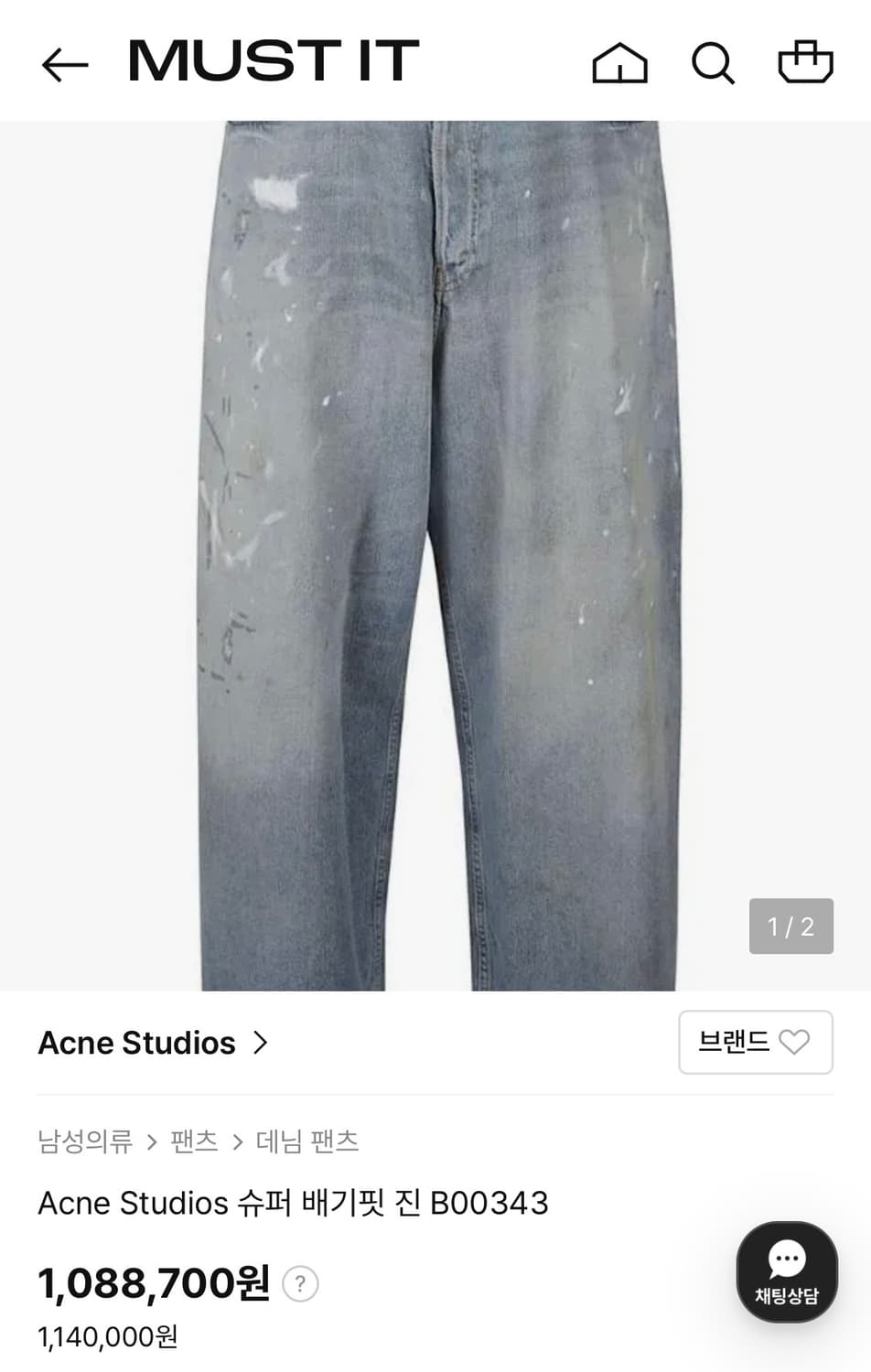The width and height of the screenshot is (871, 1372).
Task: Tap the chevron next to Acne Studios
Action: coord(261,1043)
